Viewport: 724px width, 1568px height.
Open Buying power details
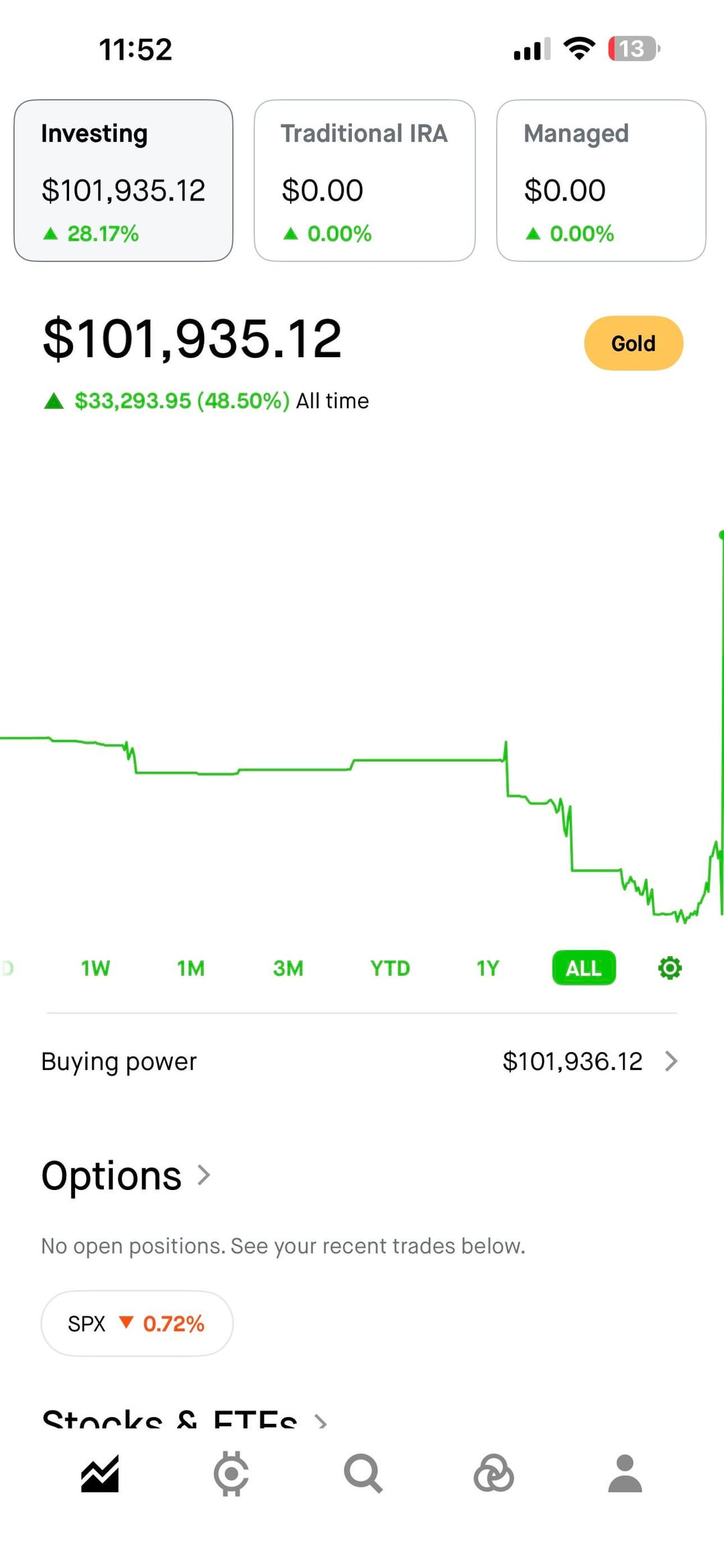pos(362,1061)
